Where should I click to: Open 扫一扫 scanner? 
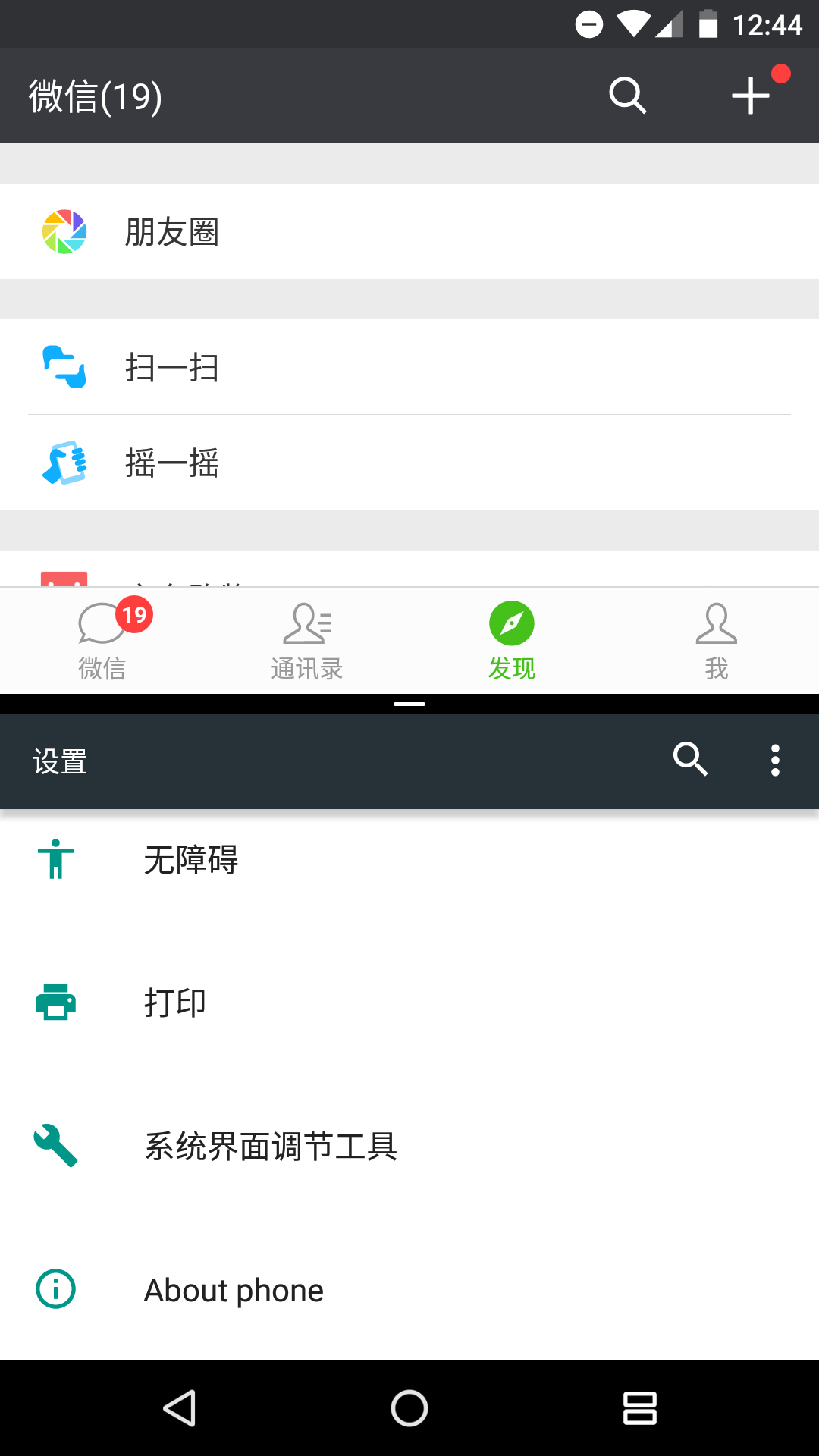(x=409, y=367)
